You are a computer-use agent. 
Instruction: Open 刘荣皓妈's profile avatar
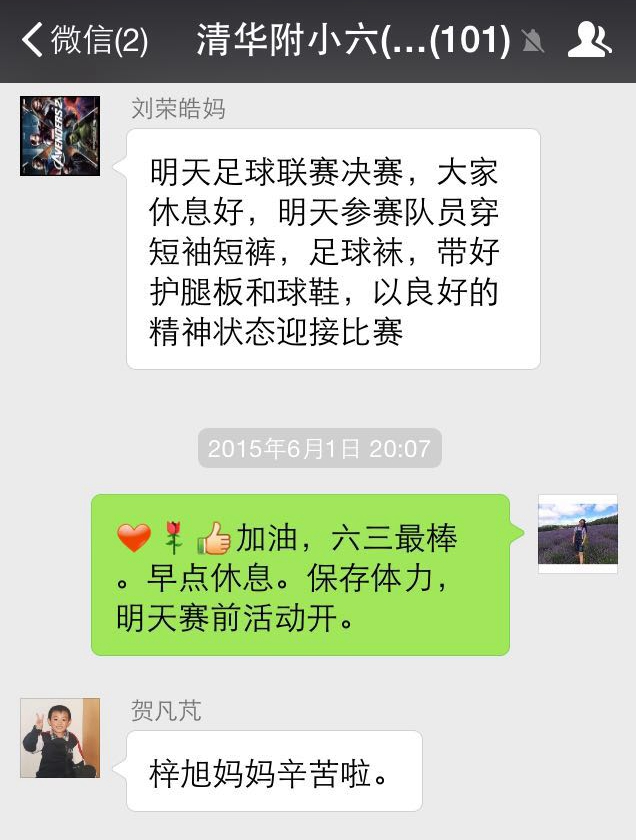coord(60,136)
